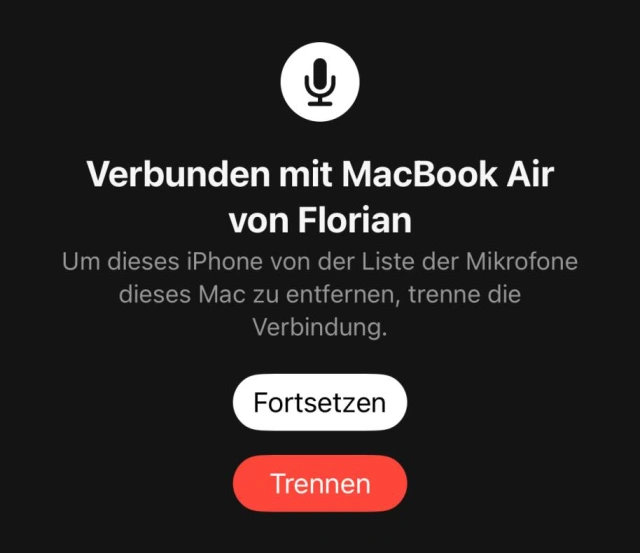Tap the Fortsetzen button
This screenshot has height=553, width=640.
point(320,404)
